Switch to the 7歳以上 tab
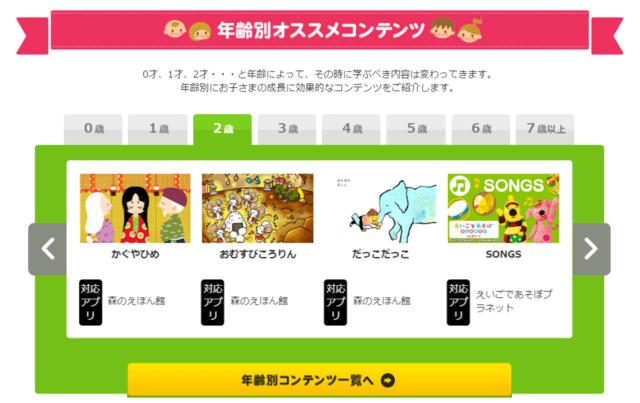The height and width of the screenshot is (403, 640). pyautogui.click(x=545, y=129)
